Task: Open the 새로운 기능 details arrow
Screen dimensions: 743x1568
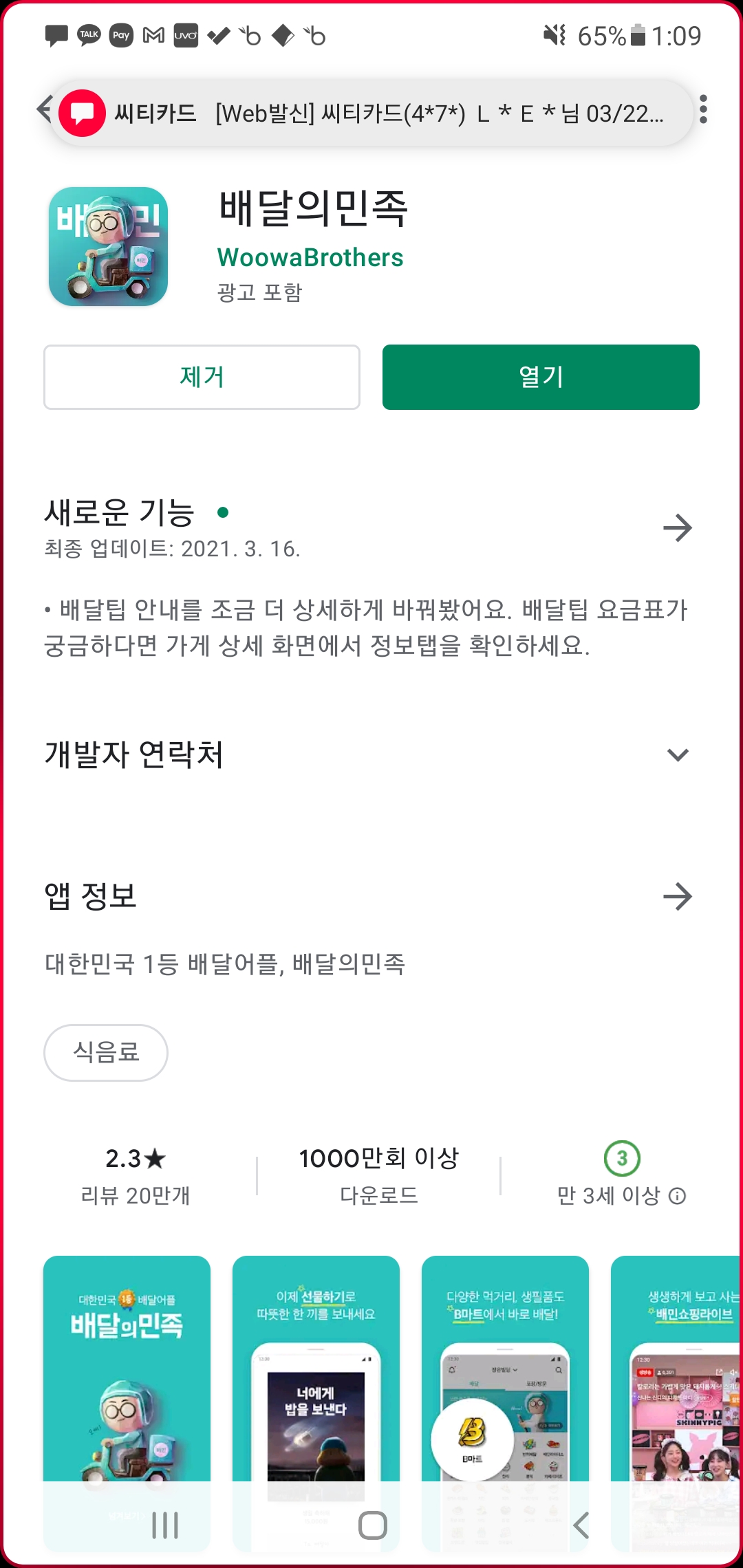Action: coord(677,528)
